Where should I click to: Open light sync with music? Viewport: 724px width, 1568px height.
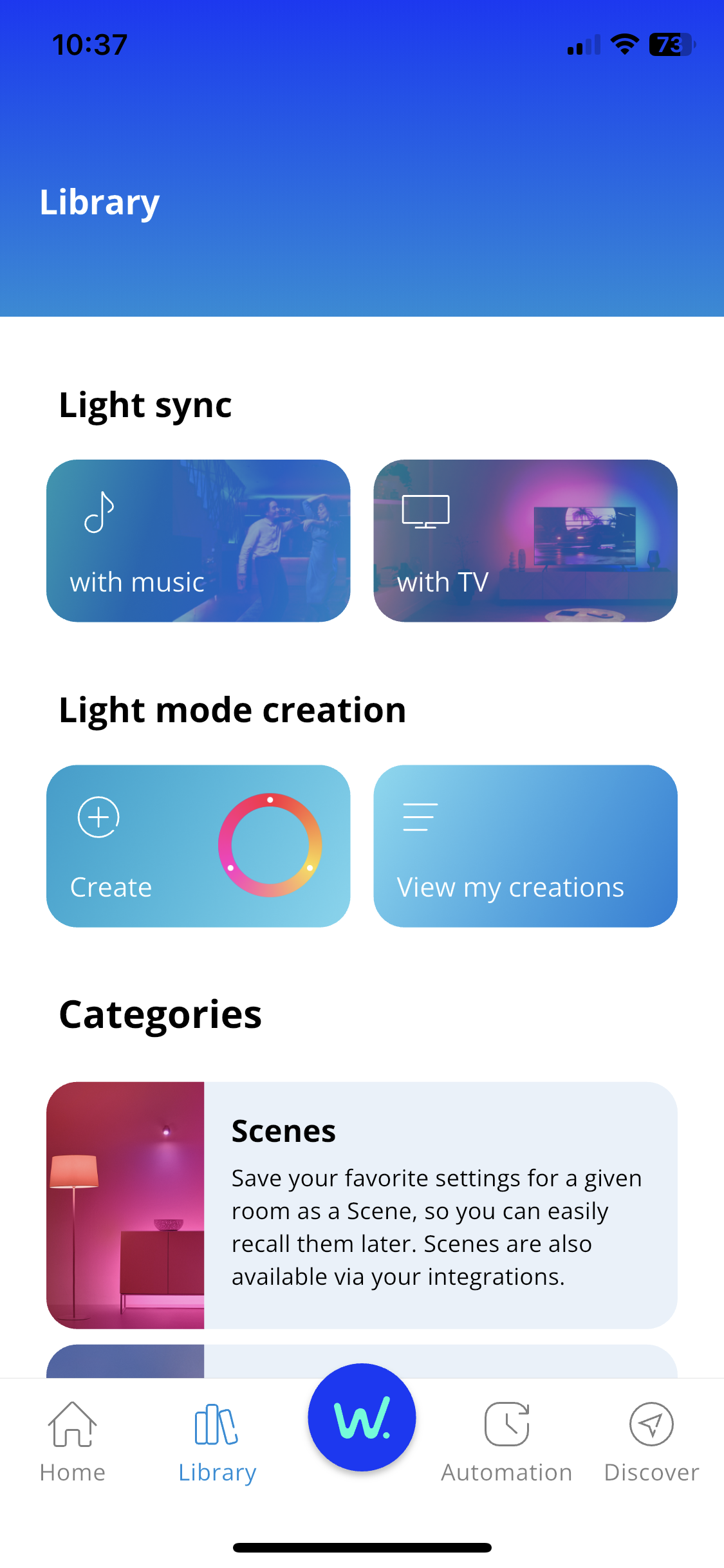pyautogui.click(x=198, y=541)
